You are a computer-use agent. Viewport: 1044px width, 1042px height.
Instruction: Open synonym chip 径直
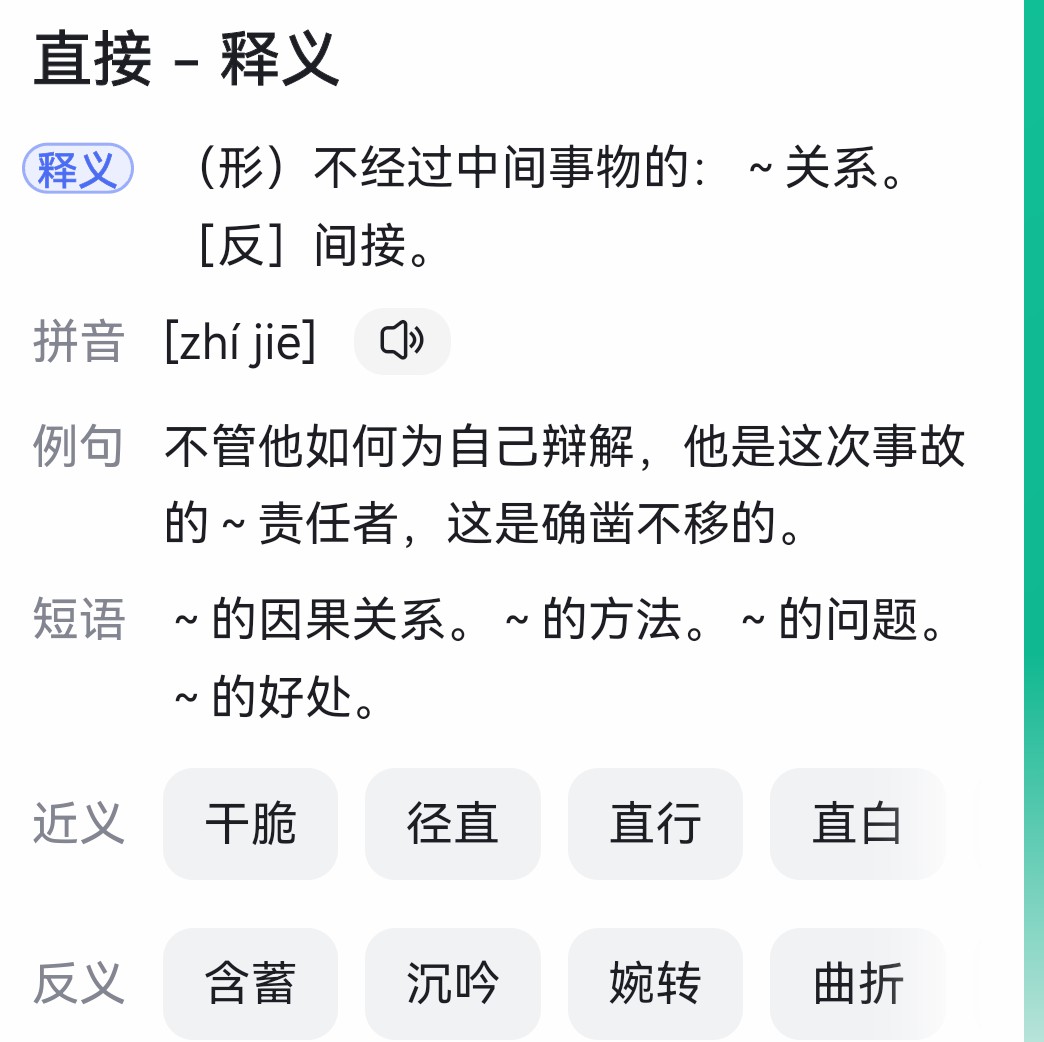click(x=452, y=824)
